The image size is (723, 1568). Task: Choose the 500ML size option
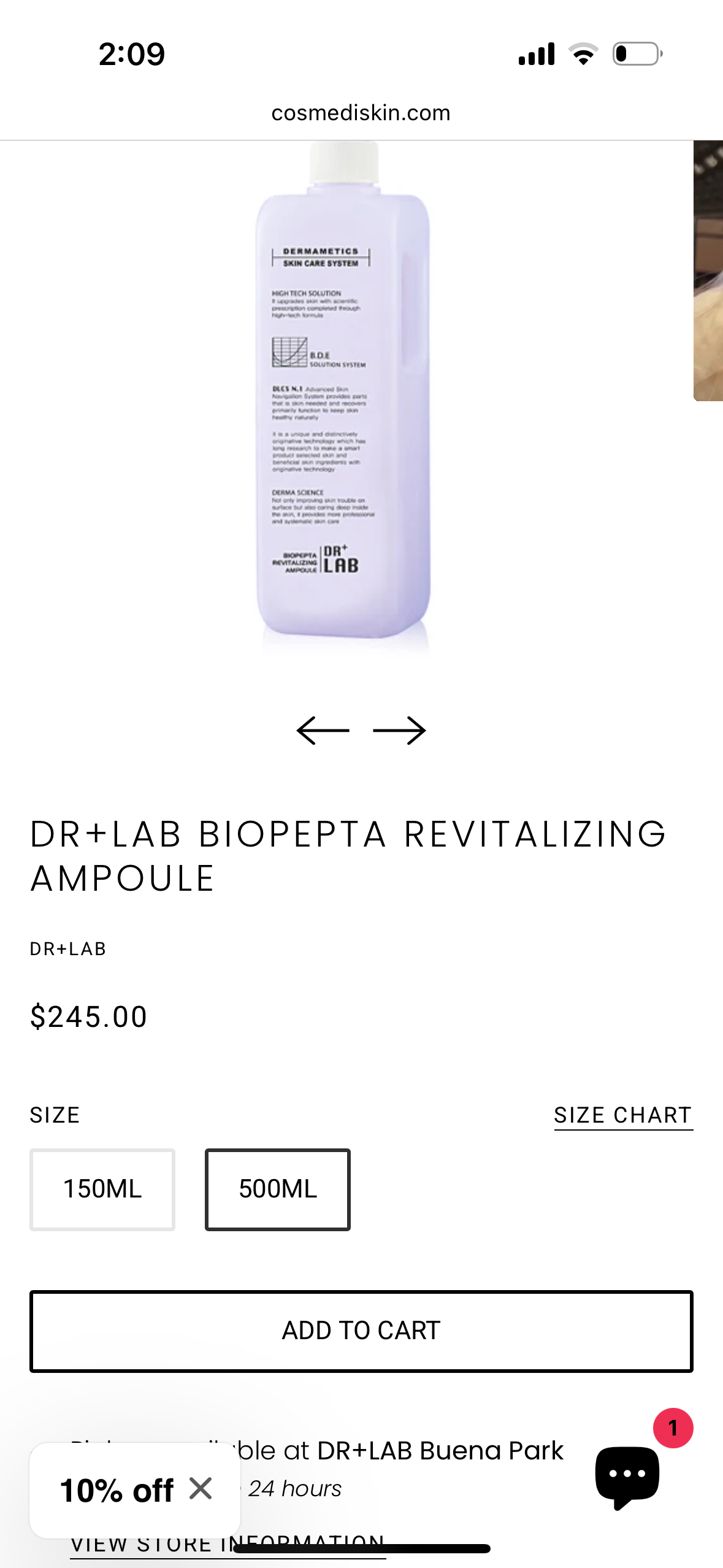278,1189
